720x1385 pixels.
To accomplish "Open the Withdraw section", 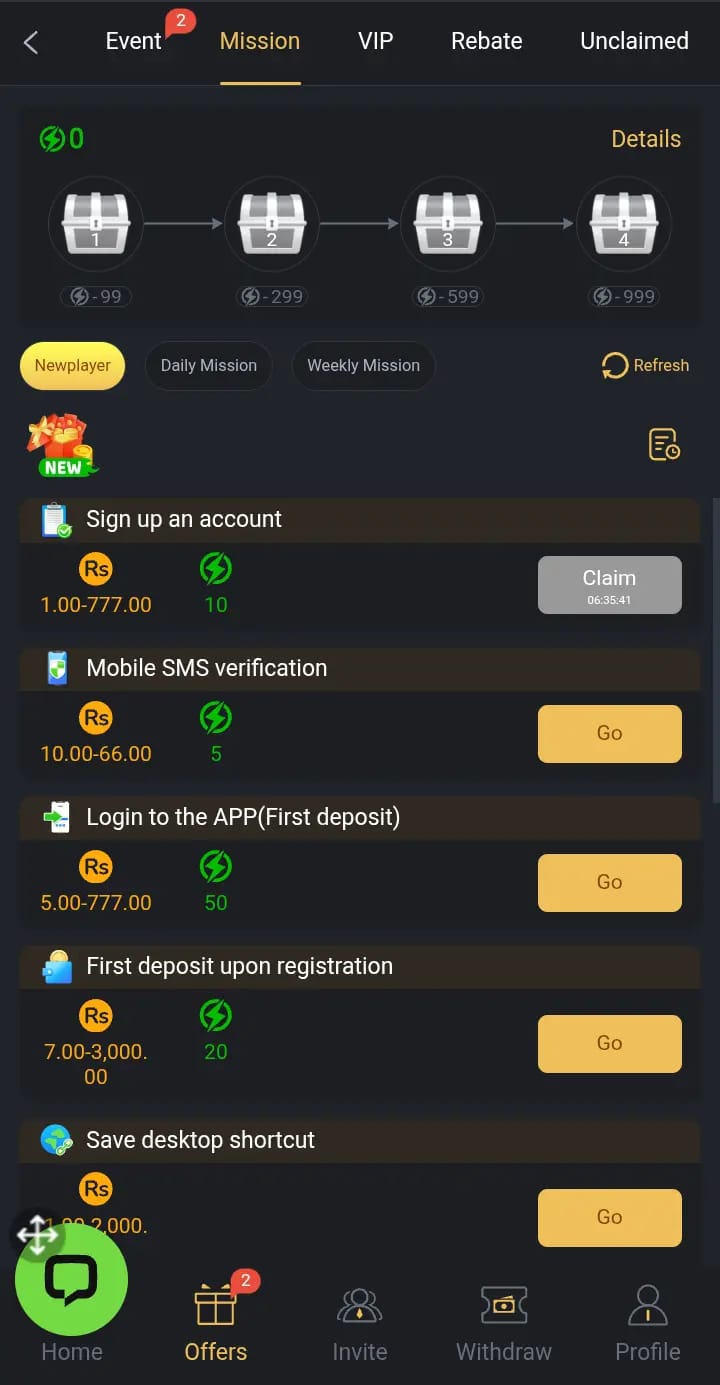I will (x=503, y=1324).
